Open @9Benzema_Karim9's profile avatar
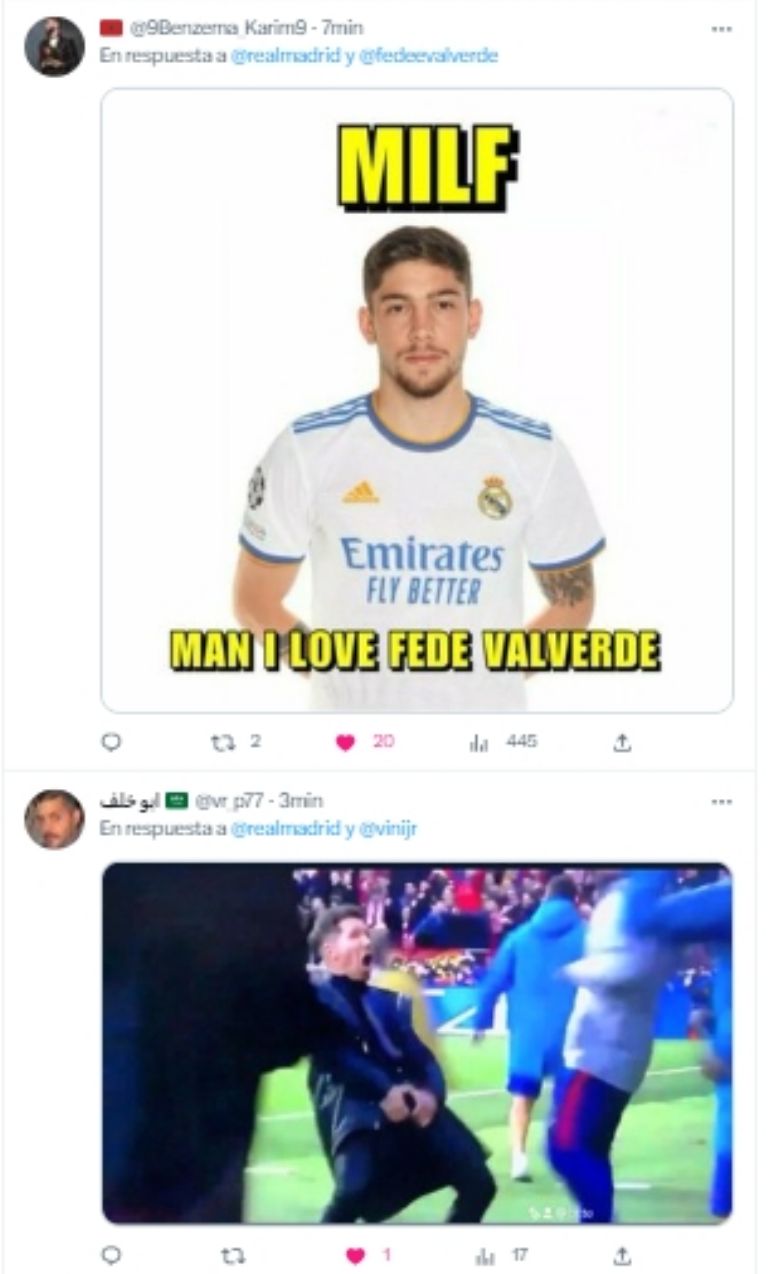Image resolution: width=768 pixels, height=1274 pixels. tap(54, 46)
